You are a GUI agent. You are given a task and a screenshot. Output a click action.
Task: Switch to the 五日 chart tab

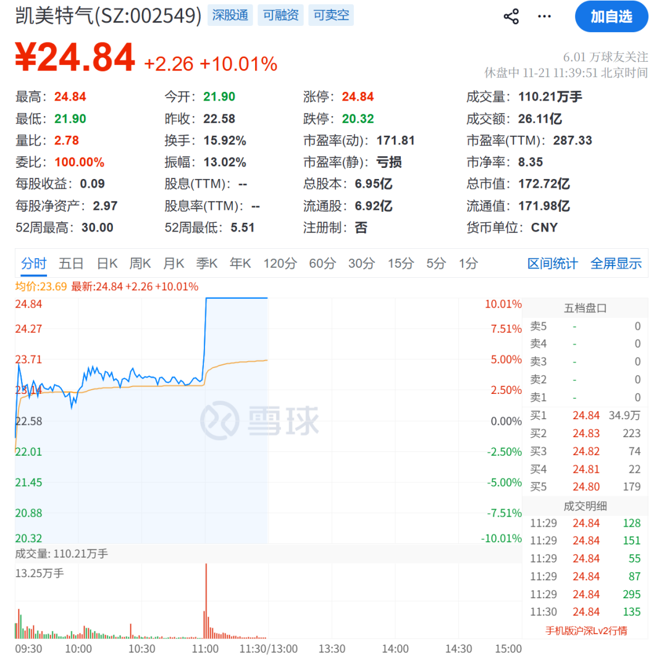71,263
